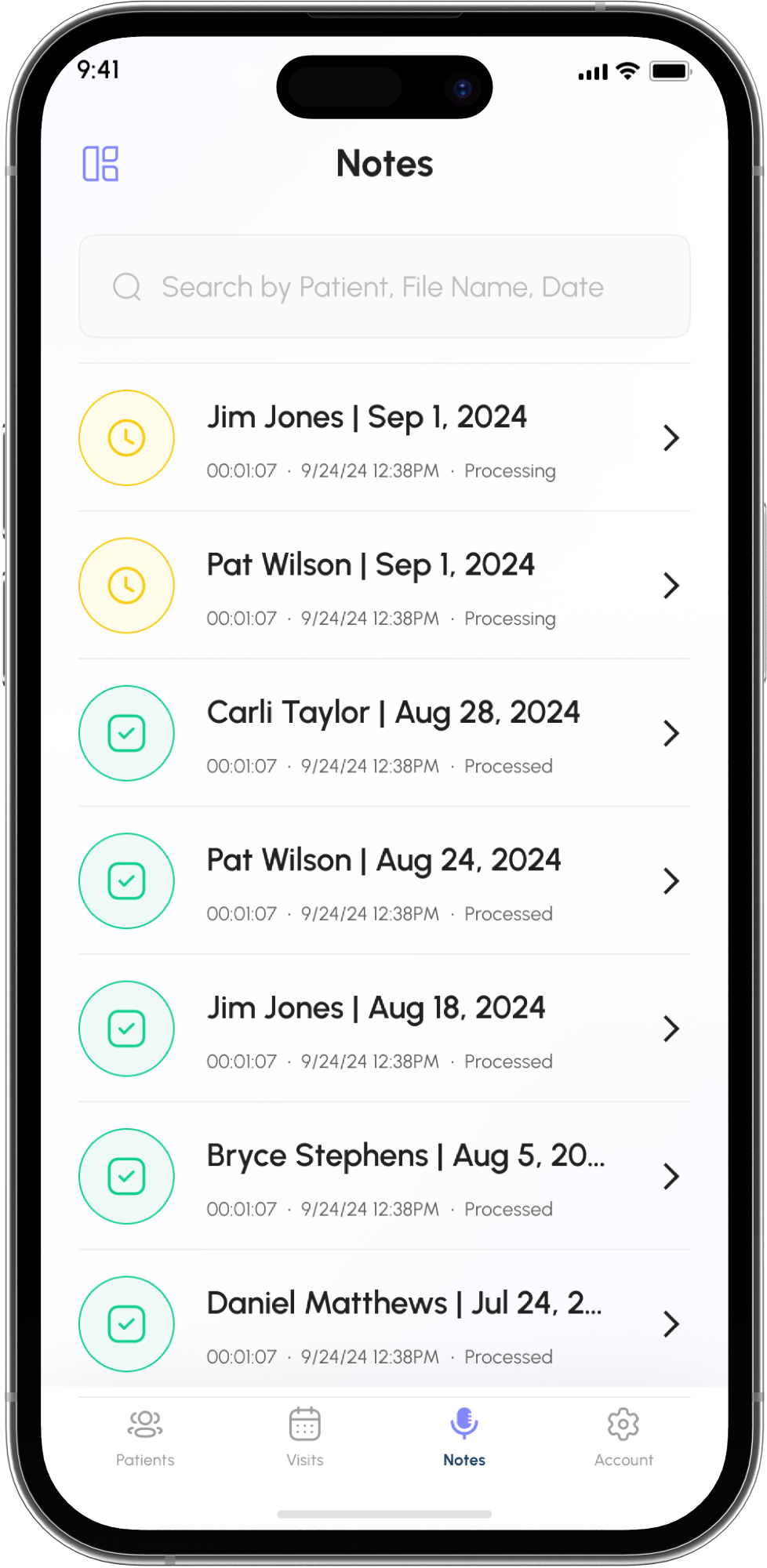Open the layout panel icon
The height and width of the screenshot is (1568, 767).
[100, 164]
